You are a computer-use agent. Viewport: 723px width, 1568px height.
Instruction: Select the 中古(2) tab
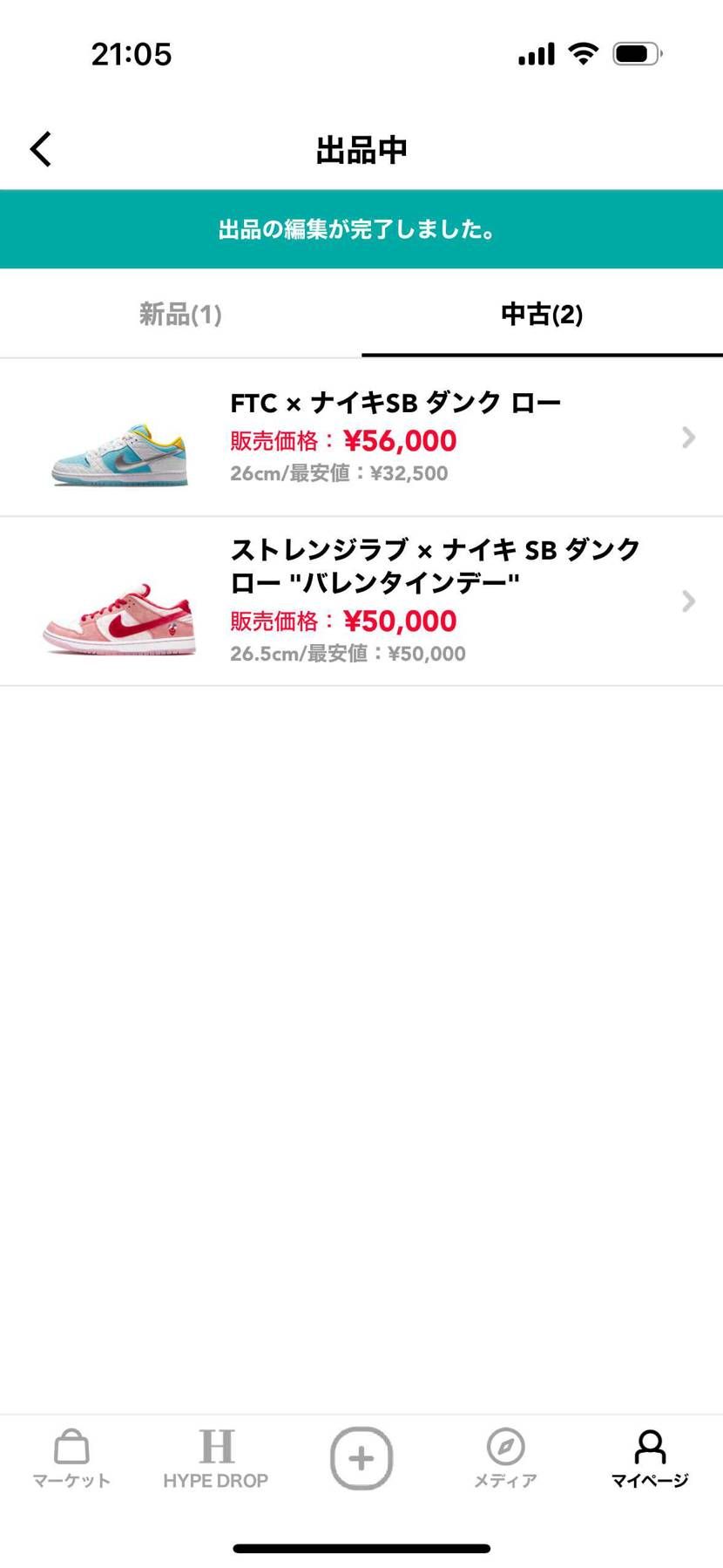point(542,314)
